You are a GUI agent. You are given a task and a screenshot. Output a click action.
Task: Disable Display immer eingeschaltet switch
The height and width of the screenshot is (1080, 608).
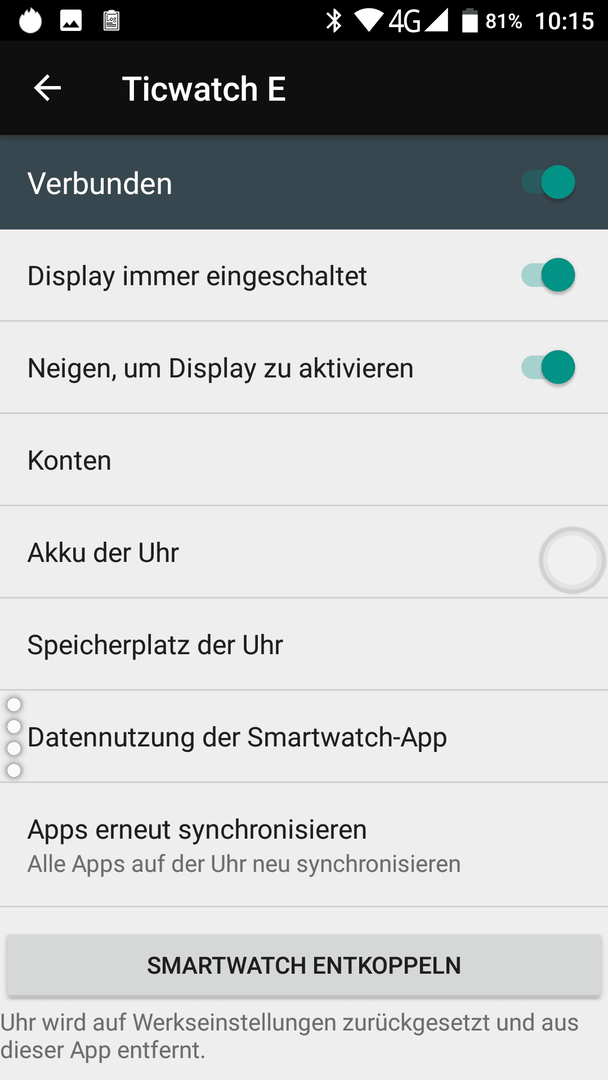548,275
